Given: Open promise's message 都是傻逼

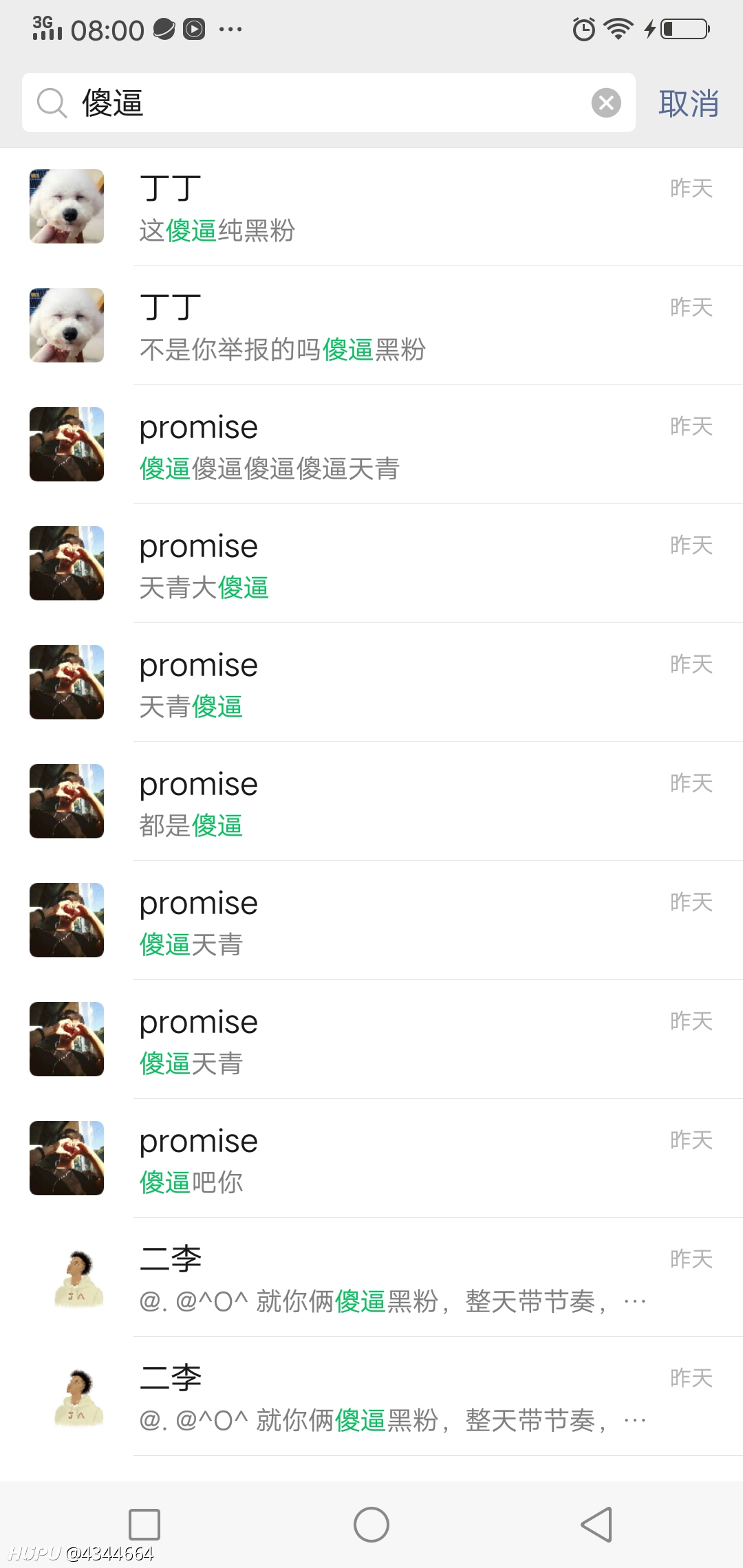Looking at the screenshot, I should coord(371,802).
